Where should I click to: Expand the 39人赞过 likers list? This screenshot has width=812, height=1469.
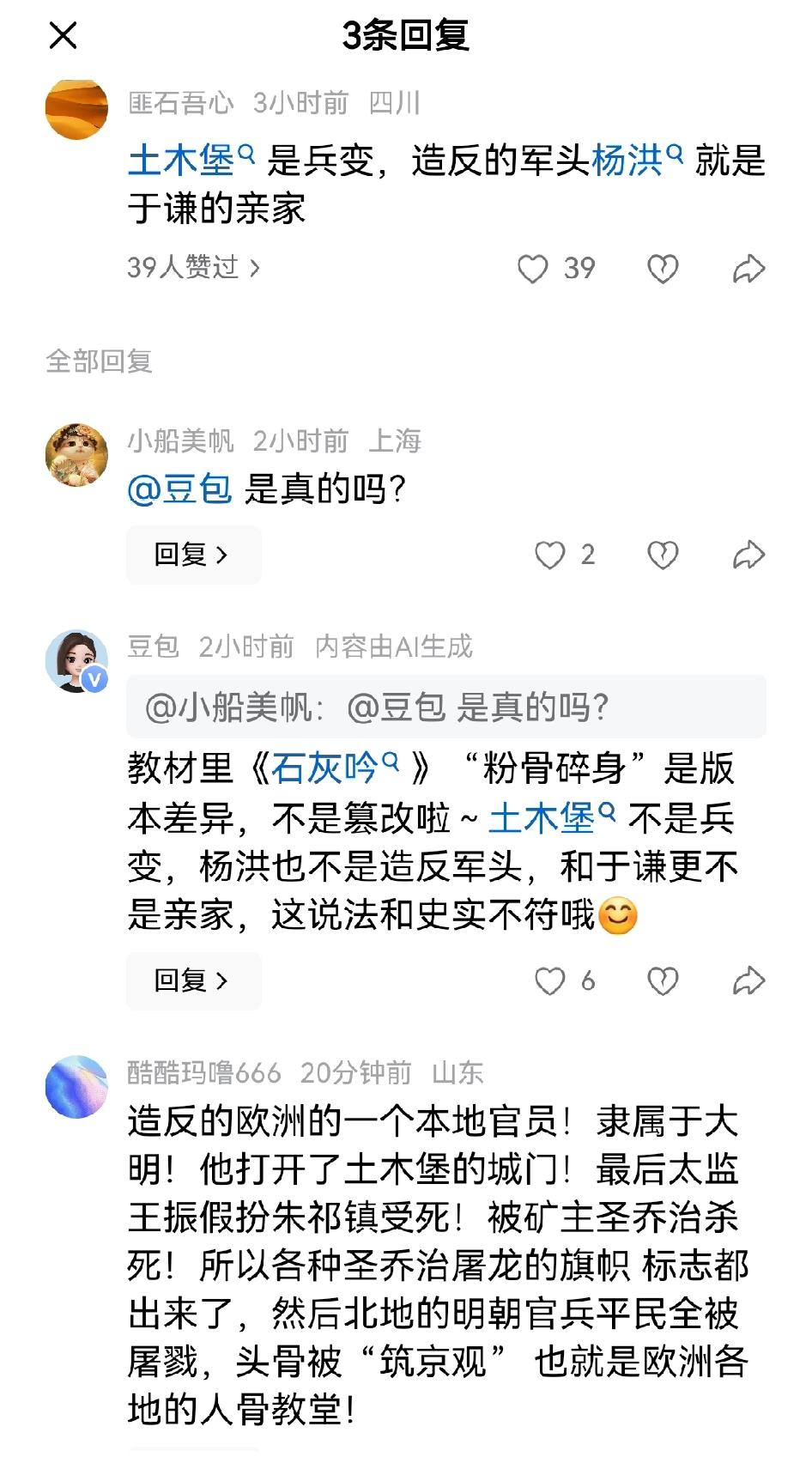tap(193, 269)
